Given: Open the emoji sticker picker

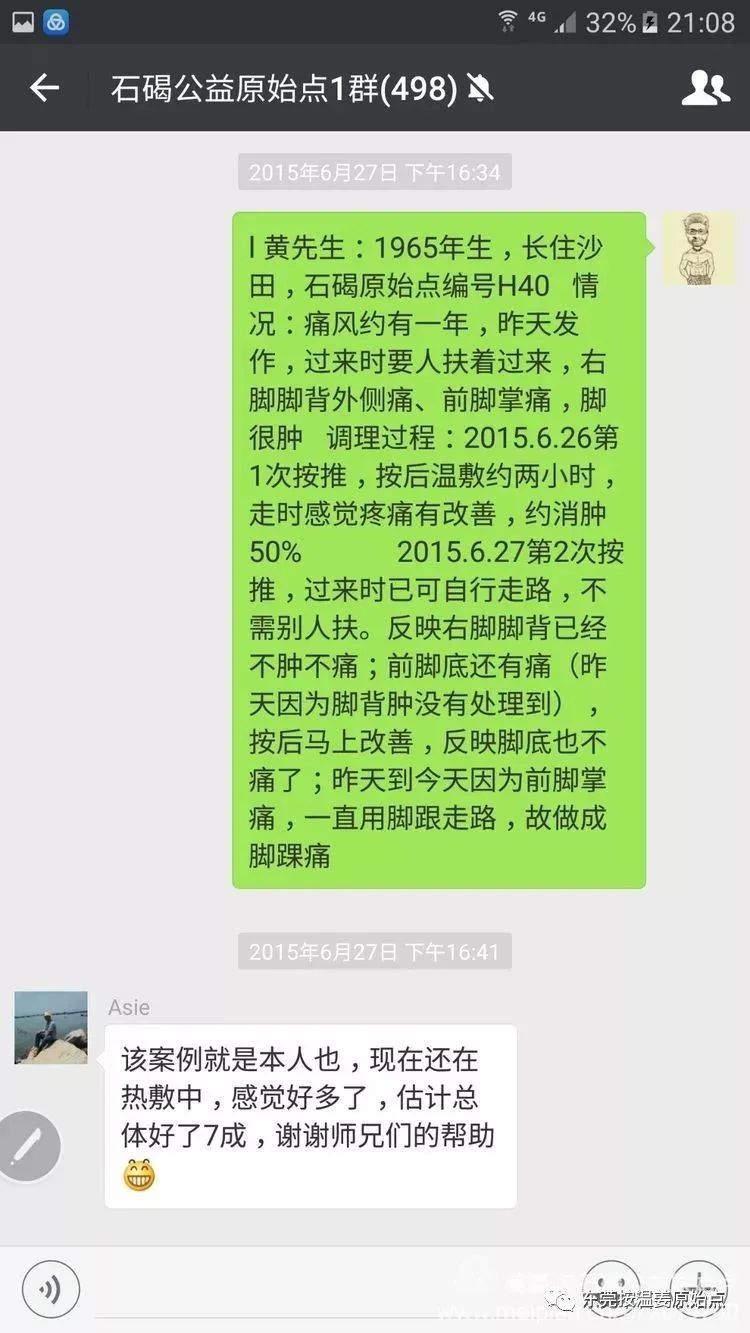Looking at the screenshot, I should 611,1287.
